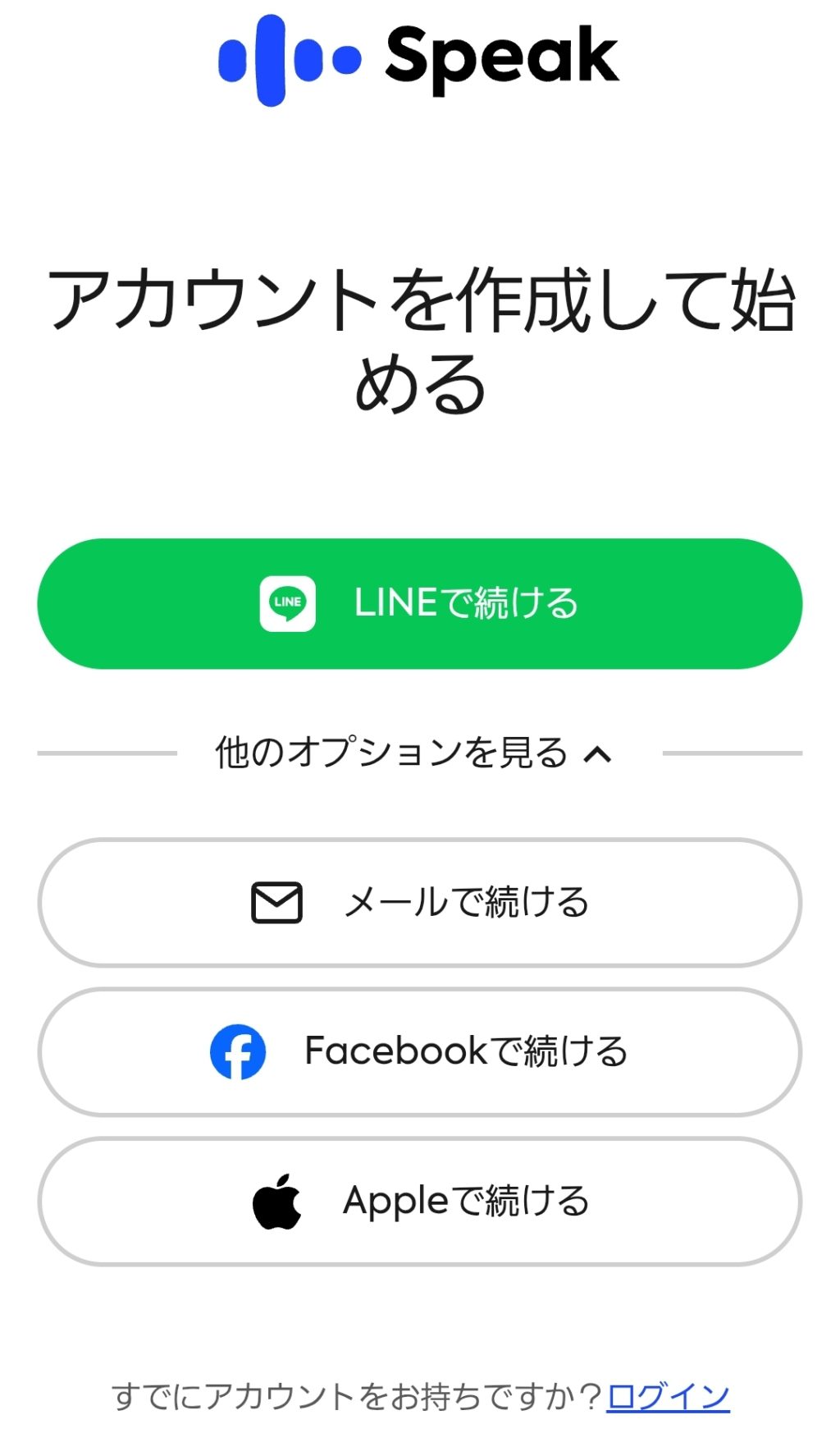Click the Speak wordmark text
Image resolution: width=840 pixels, height=1456 pixels.
pyautogui.click(x=500, y=56)
